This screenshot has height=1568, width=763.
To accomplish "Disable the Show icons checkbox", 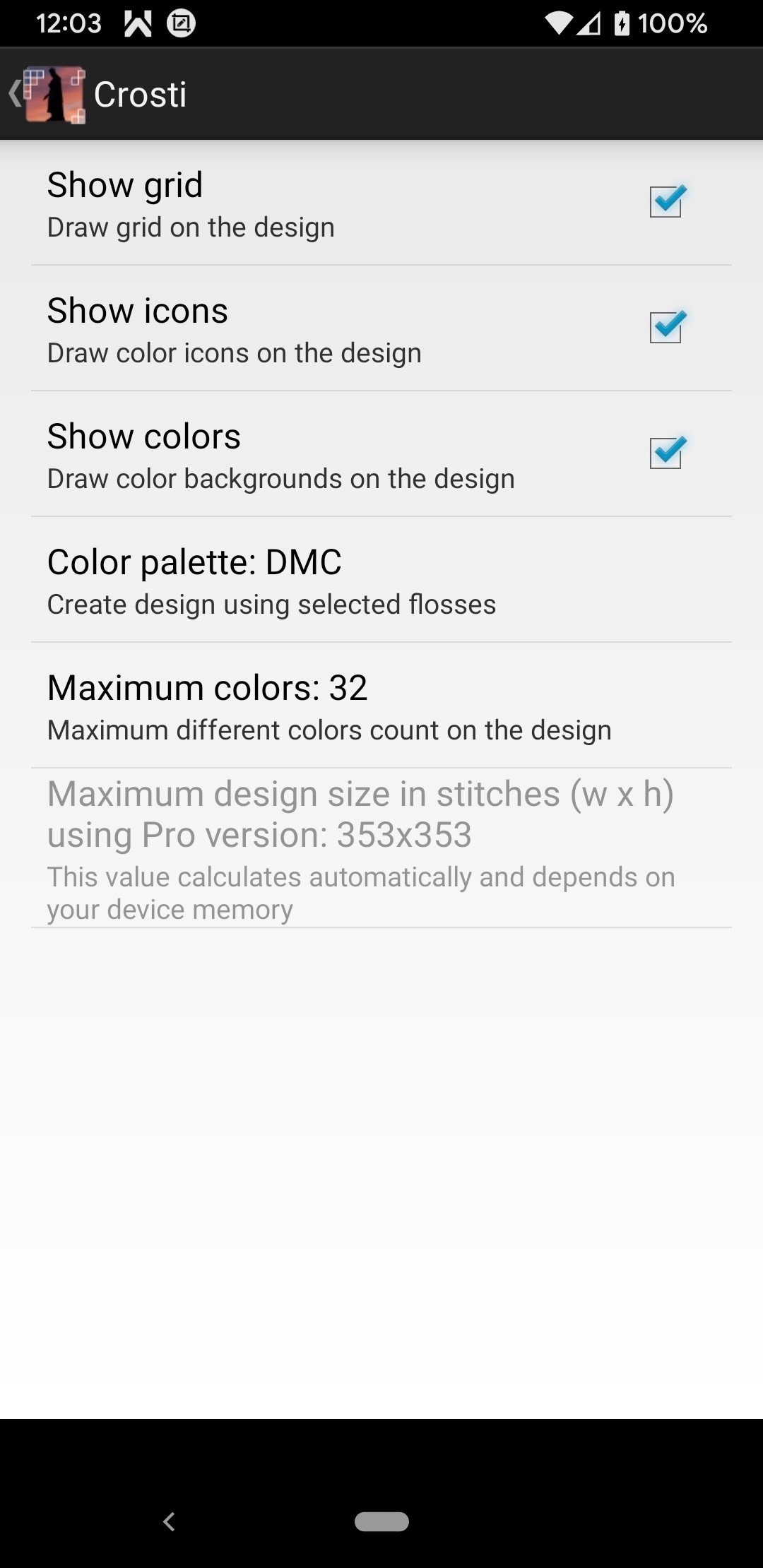I will click(x=667, y=327).
